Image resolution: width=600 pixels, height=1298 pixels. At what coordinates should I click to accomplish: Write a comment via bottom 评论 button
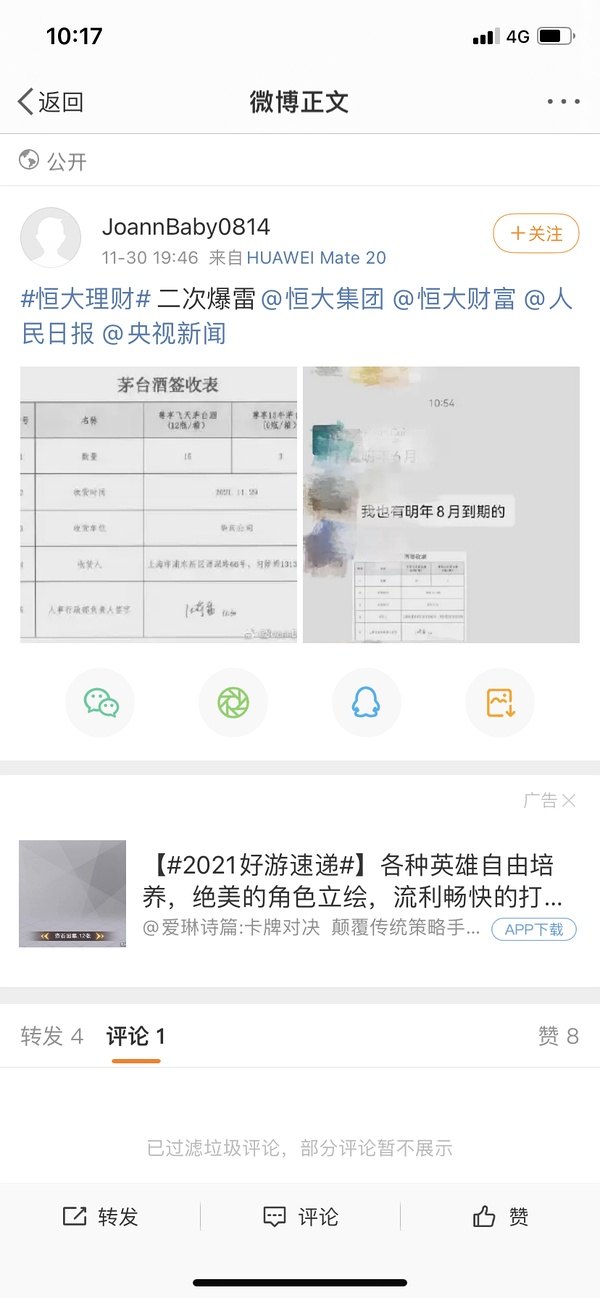tap(300, 1216)
